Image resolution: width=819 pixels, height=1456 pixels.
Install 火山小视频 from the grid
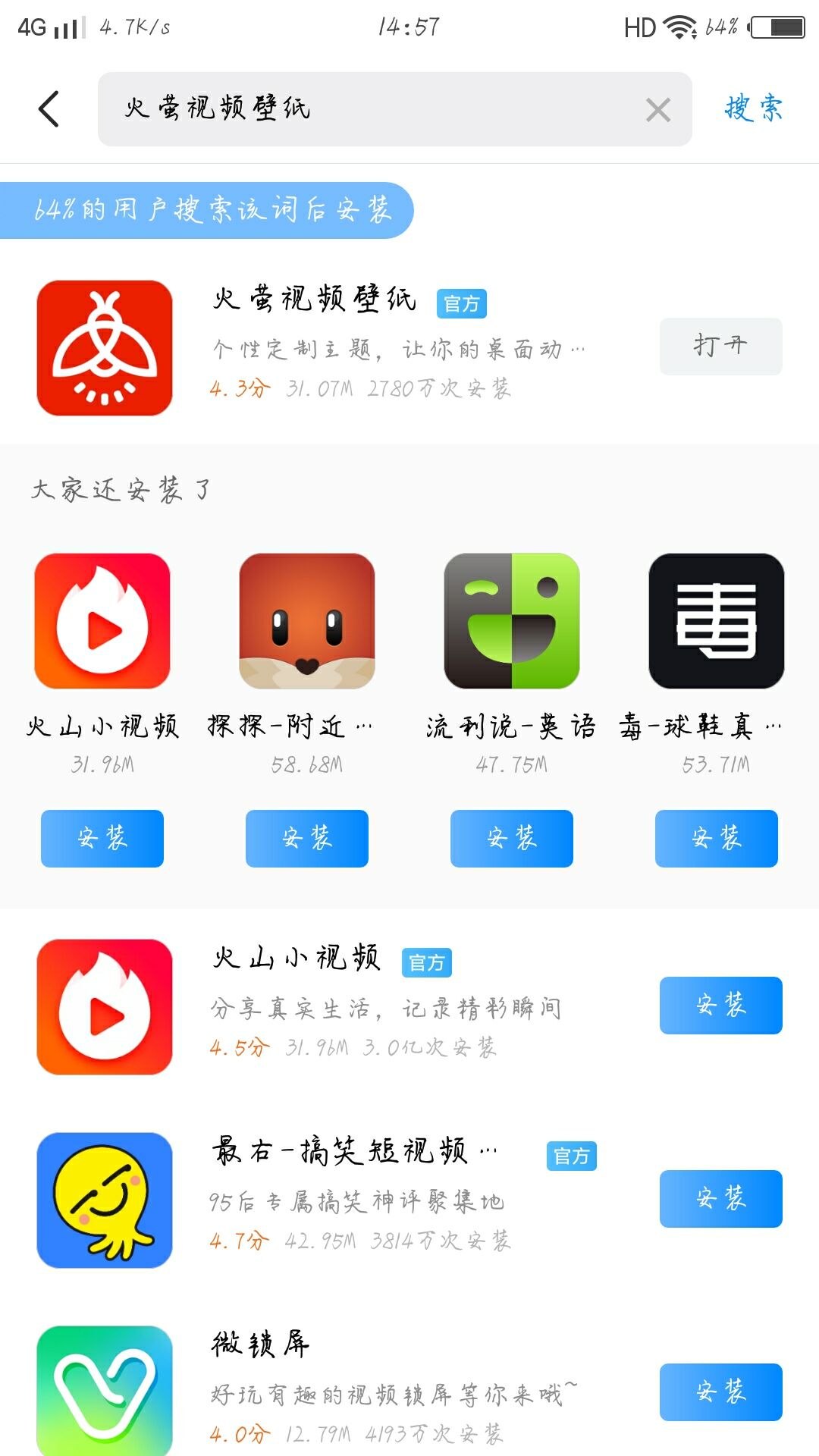(101, 839)
